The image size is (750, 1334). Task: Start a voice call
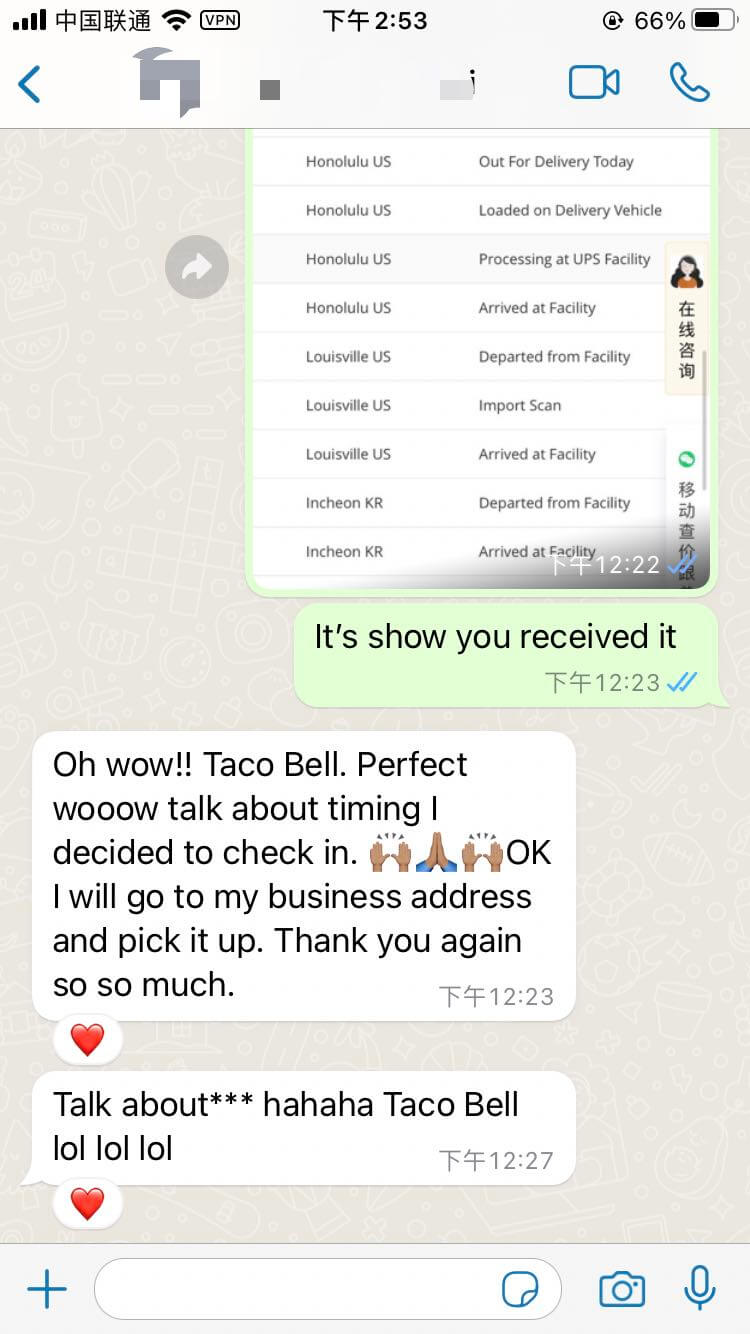pos(689,83)
